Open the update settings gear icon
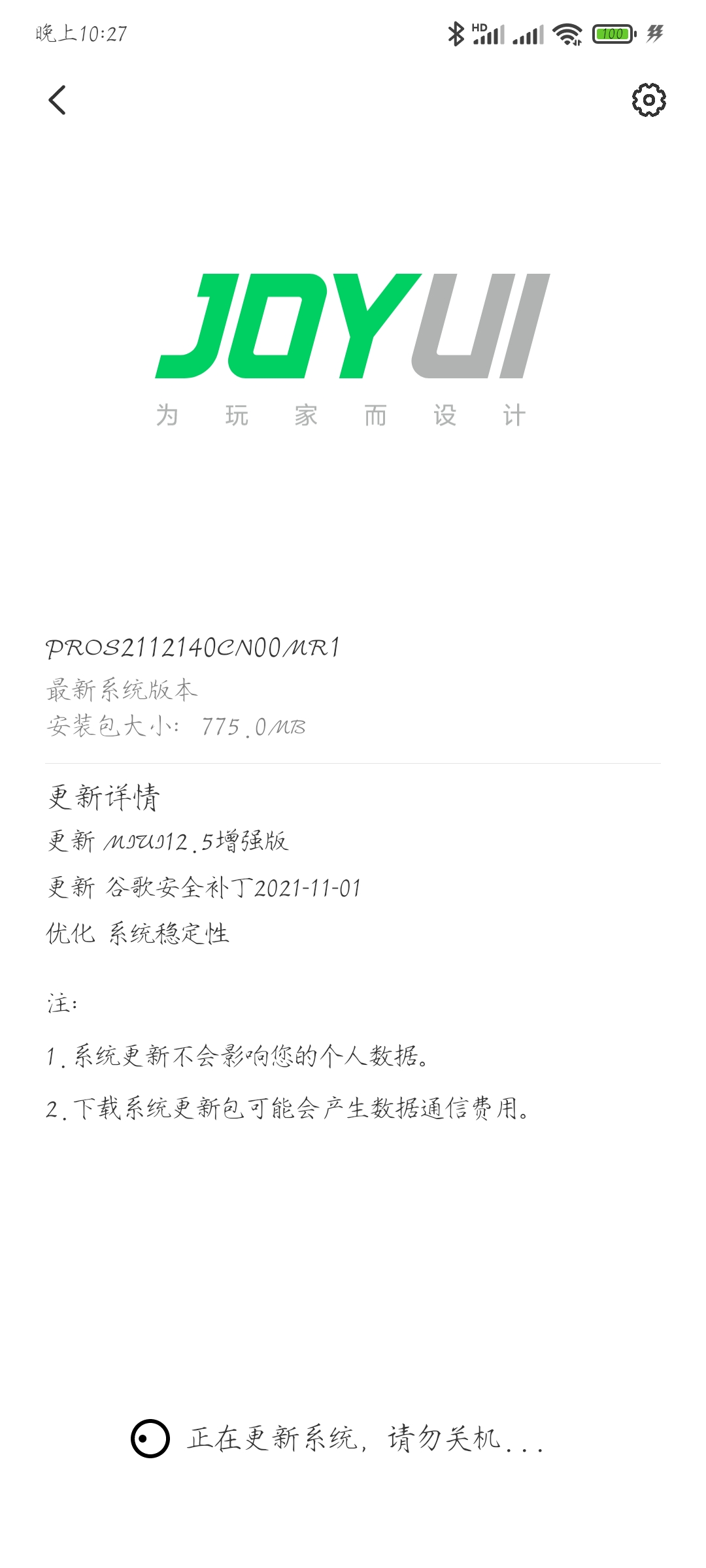Screen dimensions: 706x1568 (648, 100)
